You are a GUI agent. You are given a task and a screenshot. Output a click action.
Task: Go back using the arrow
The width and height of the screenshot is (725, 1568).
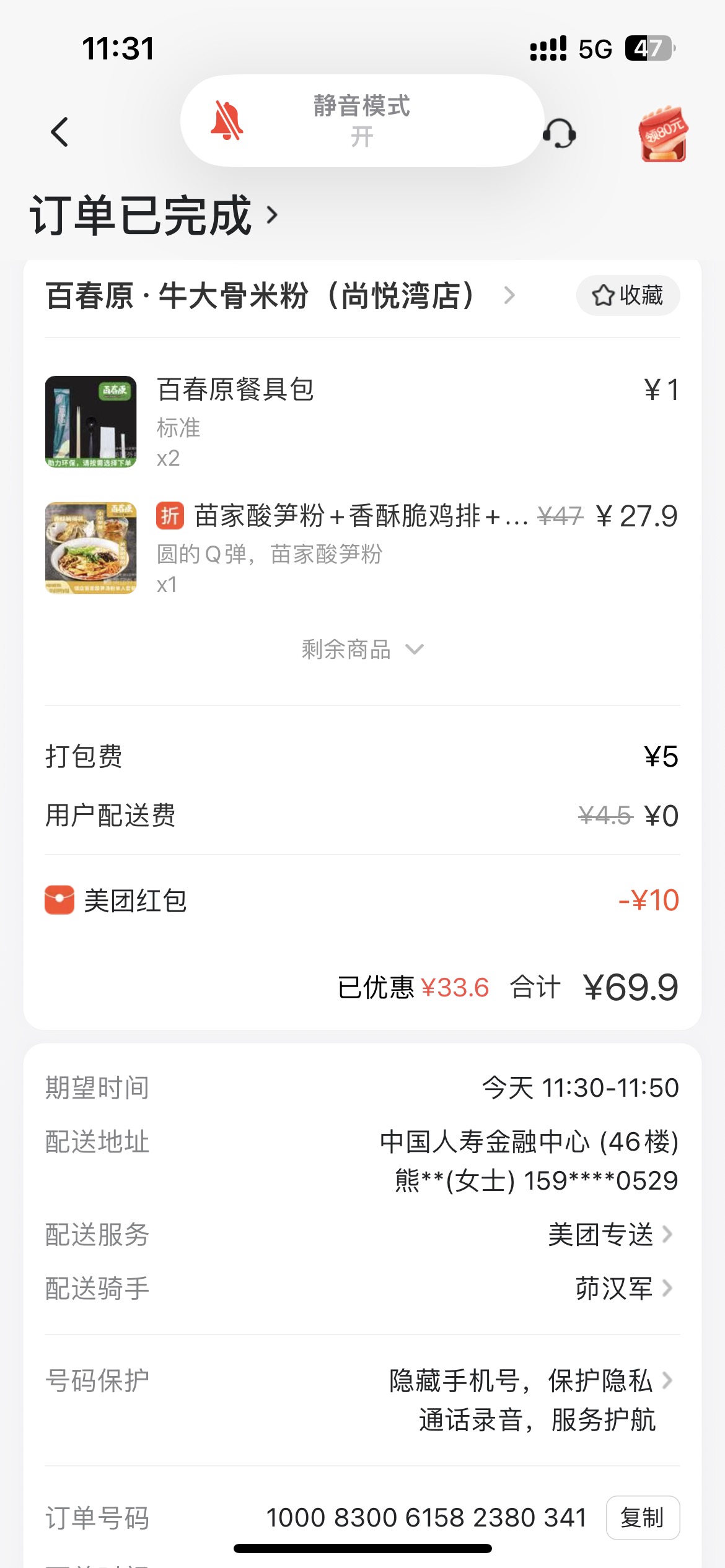[x=59, y=132]
